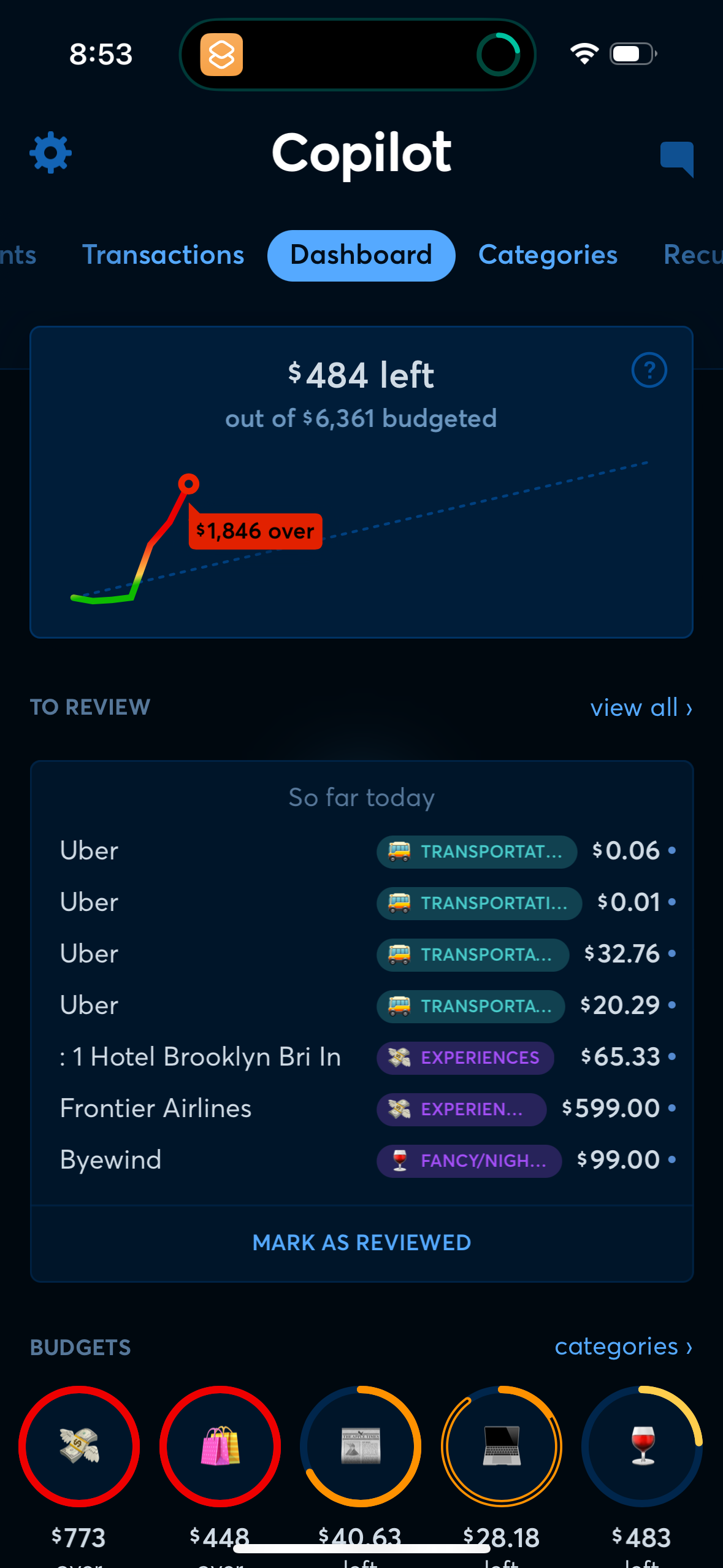Open the Copilot settings gear
The image size is (723, 1568).
(50, 153)
